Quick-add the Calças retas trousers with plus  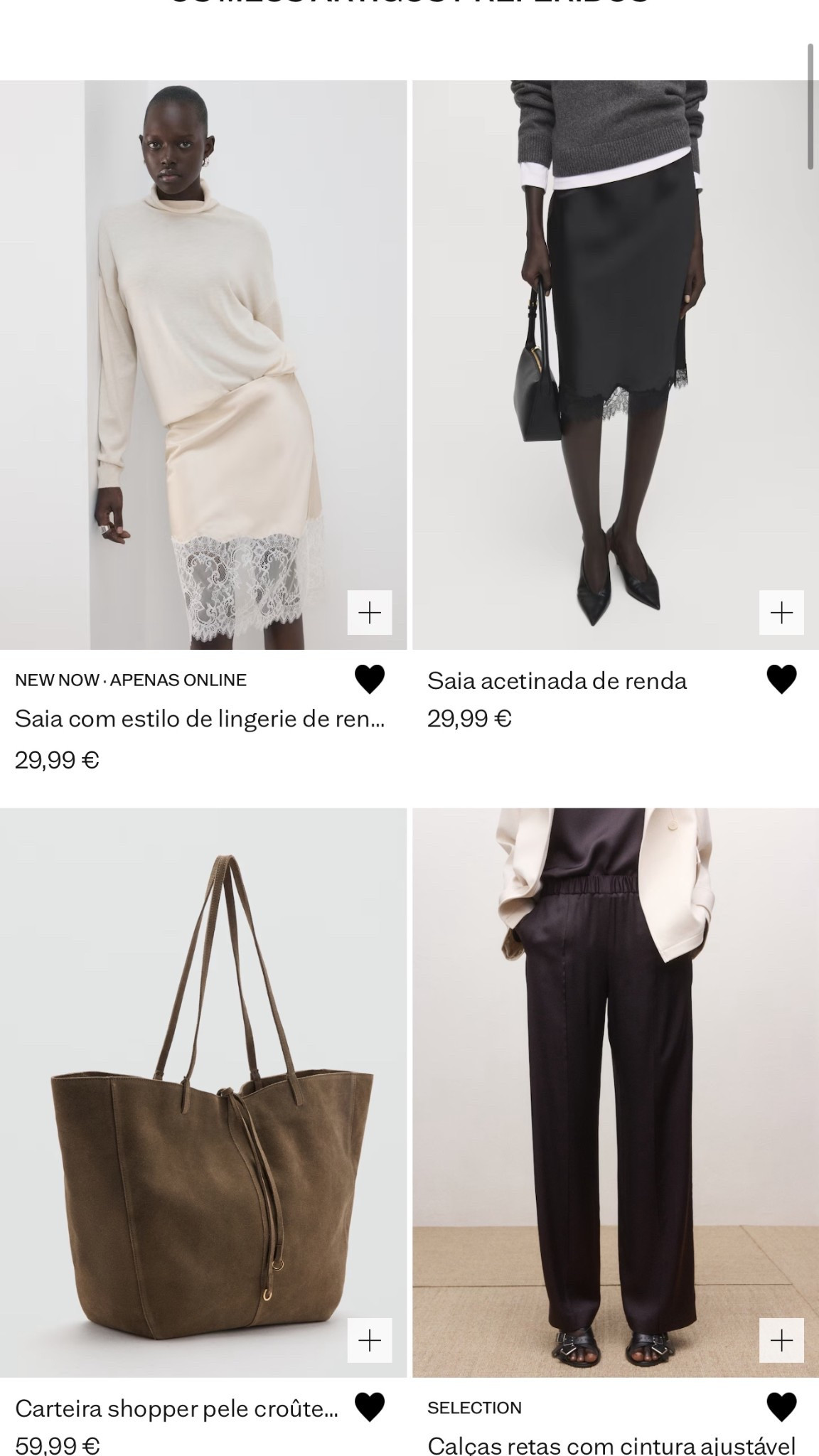coord(781,1340)
